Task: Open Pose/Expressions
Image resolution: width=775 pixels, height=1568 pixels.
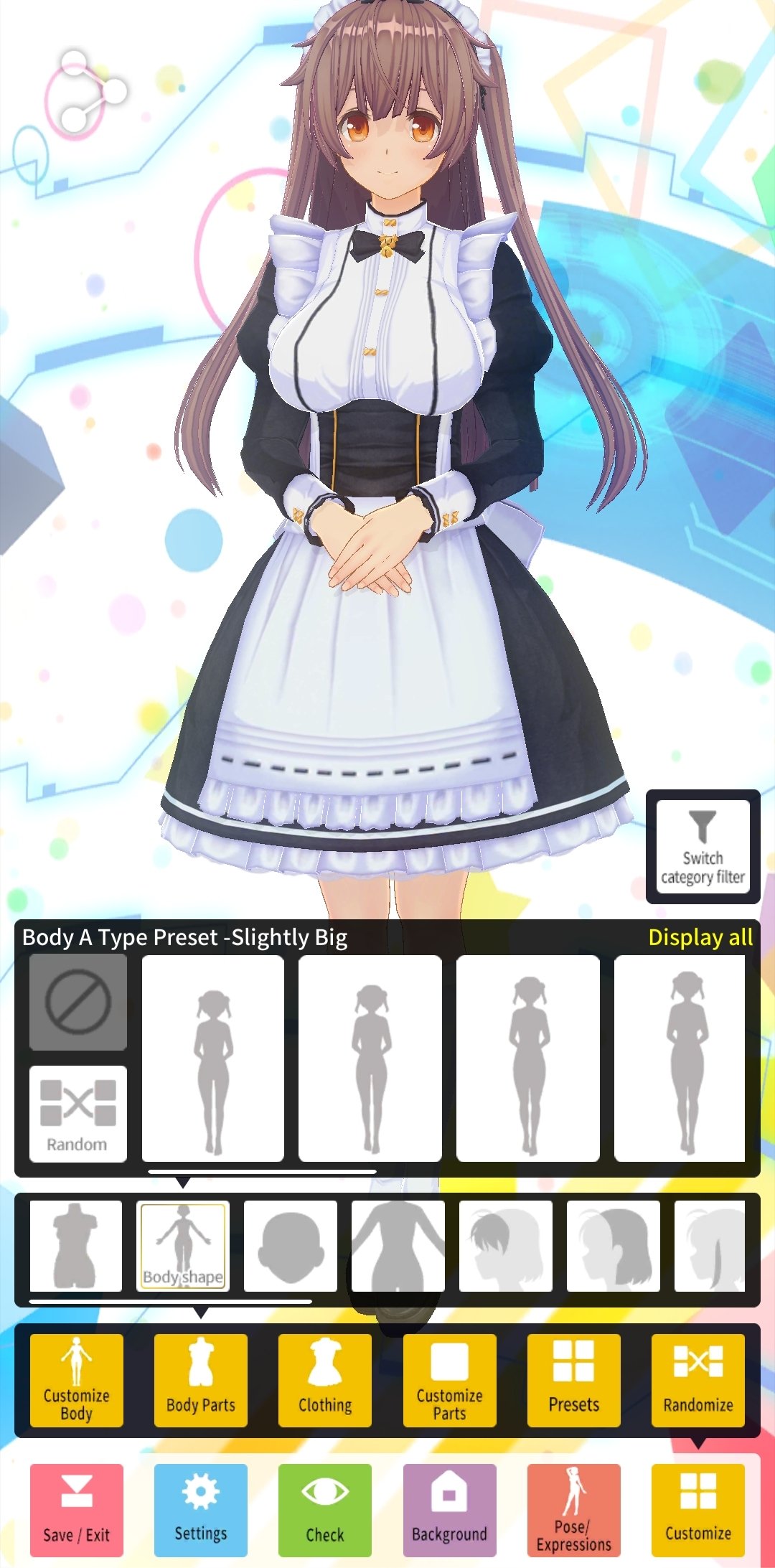Action: coord(573,1510)
